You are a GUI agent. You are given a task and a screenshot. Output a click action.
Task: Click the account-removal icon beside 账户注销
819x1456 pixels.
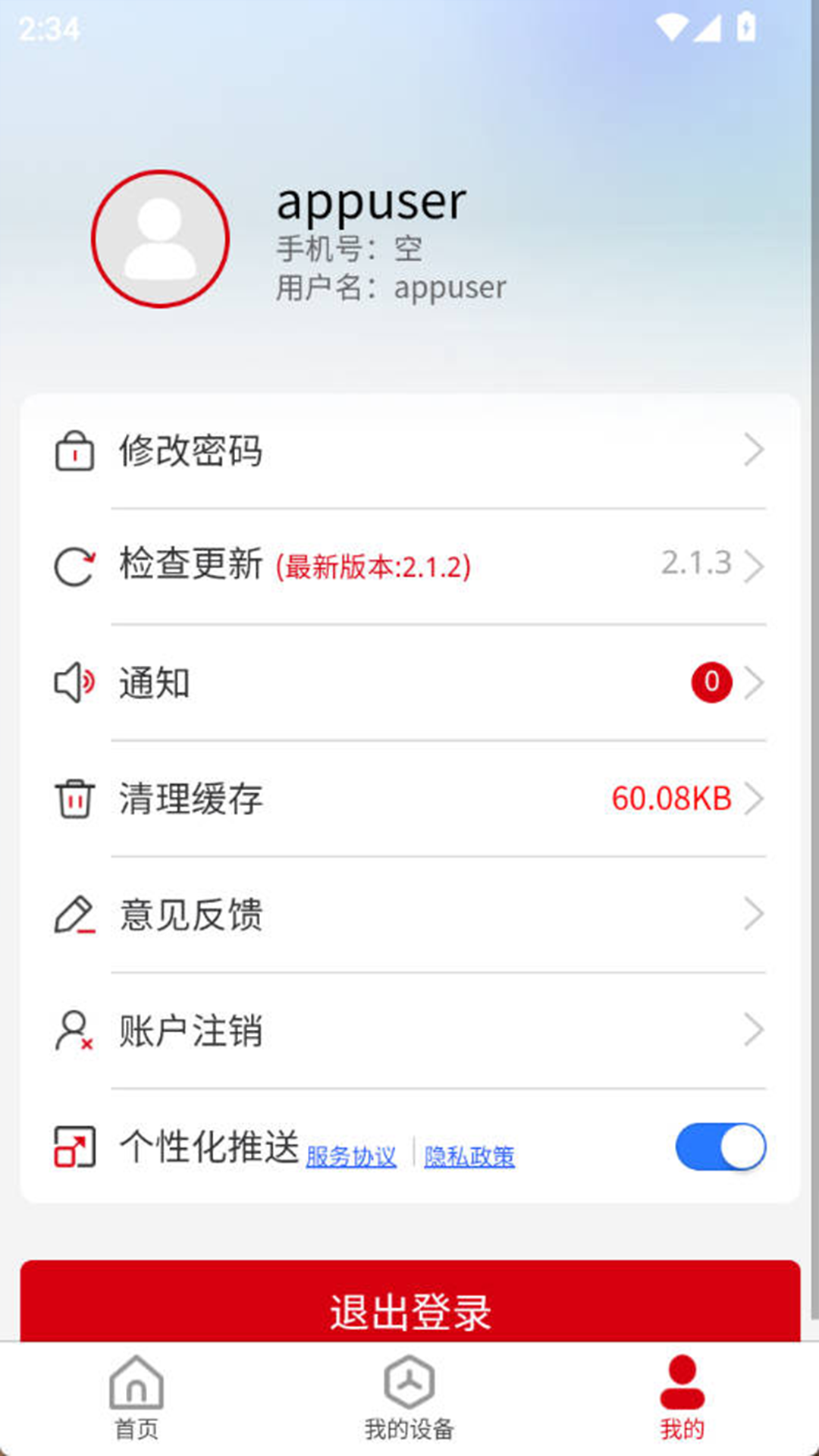[74, 1030]
